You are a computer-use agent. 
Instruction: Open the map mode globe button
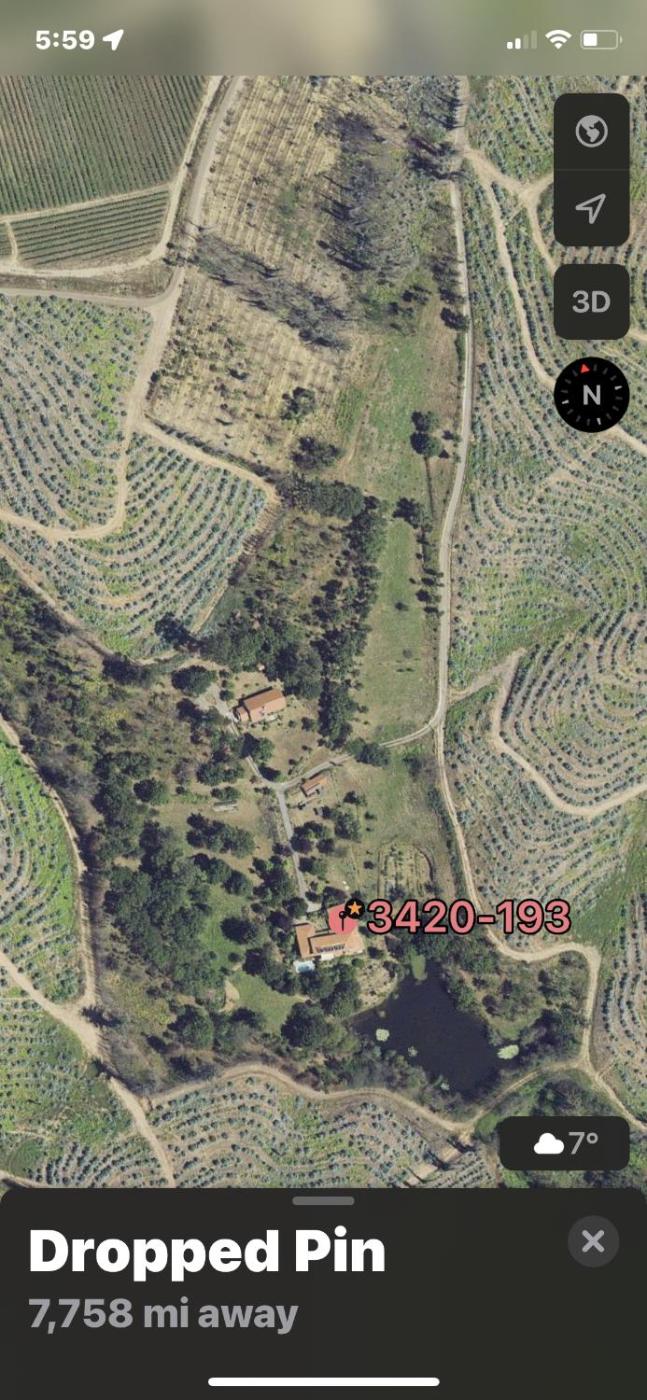[x=591, y=132]
